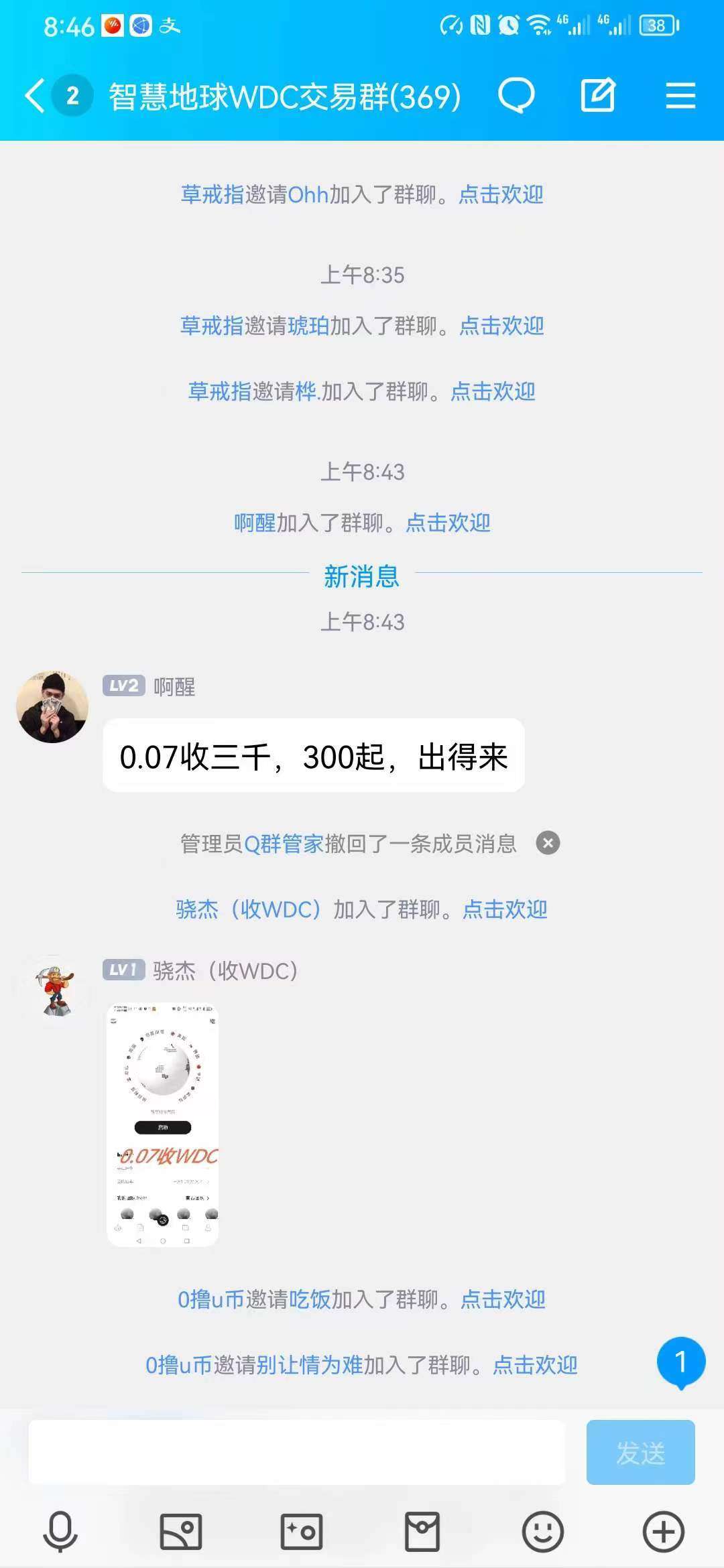
Task: Open 啊醒's profile avatar
Action: pyautogui.click(x=52, y=706)
